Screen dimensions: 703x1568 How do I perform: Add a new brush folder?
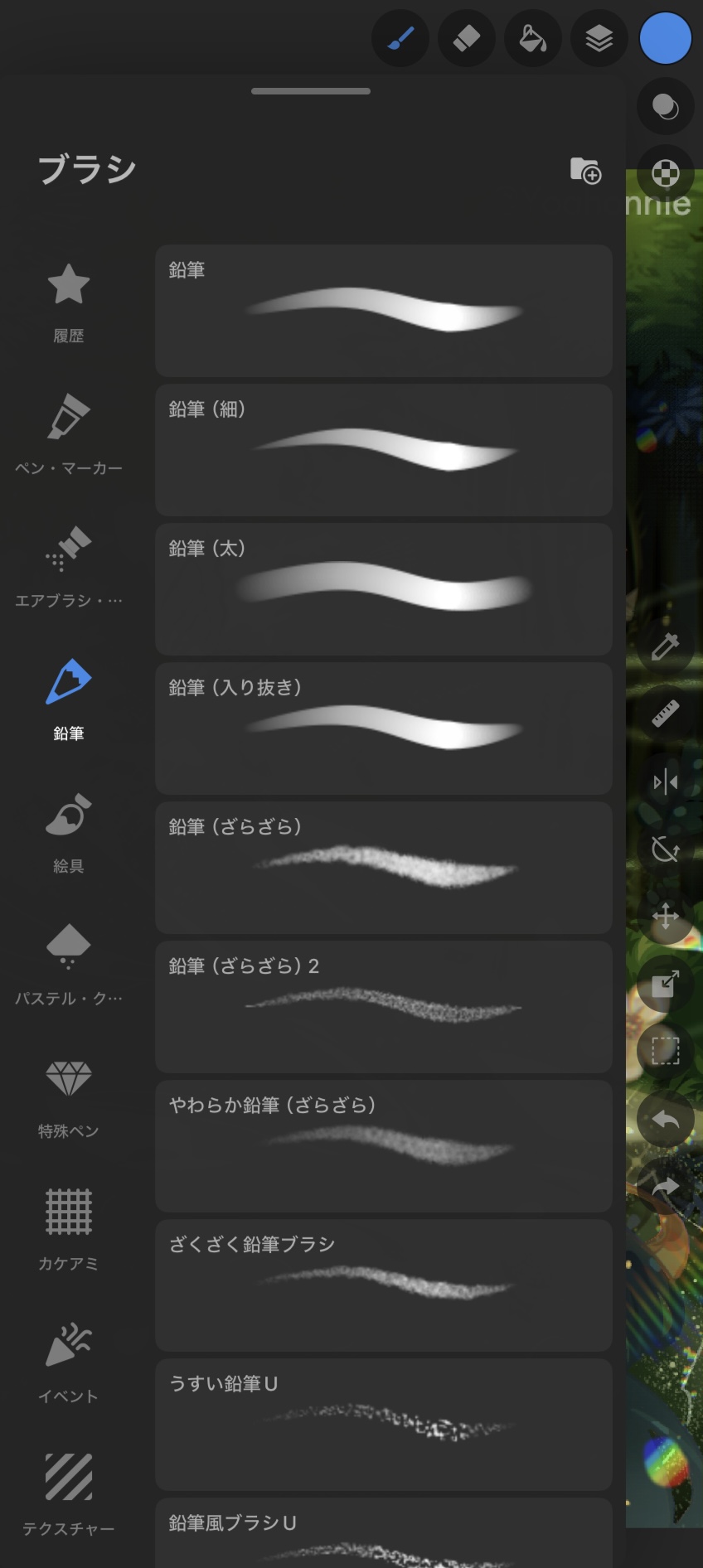585,170
